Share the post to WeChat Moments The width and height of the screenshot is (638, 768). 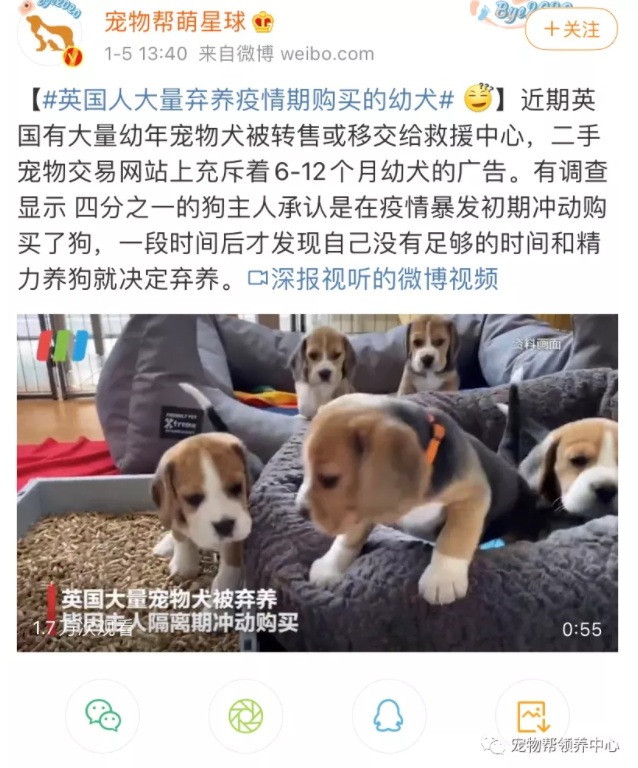(x=245, y=716)
